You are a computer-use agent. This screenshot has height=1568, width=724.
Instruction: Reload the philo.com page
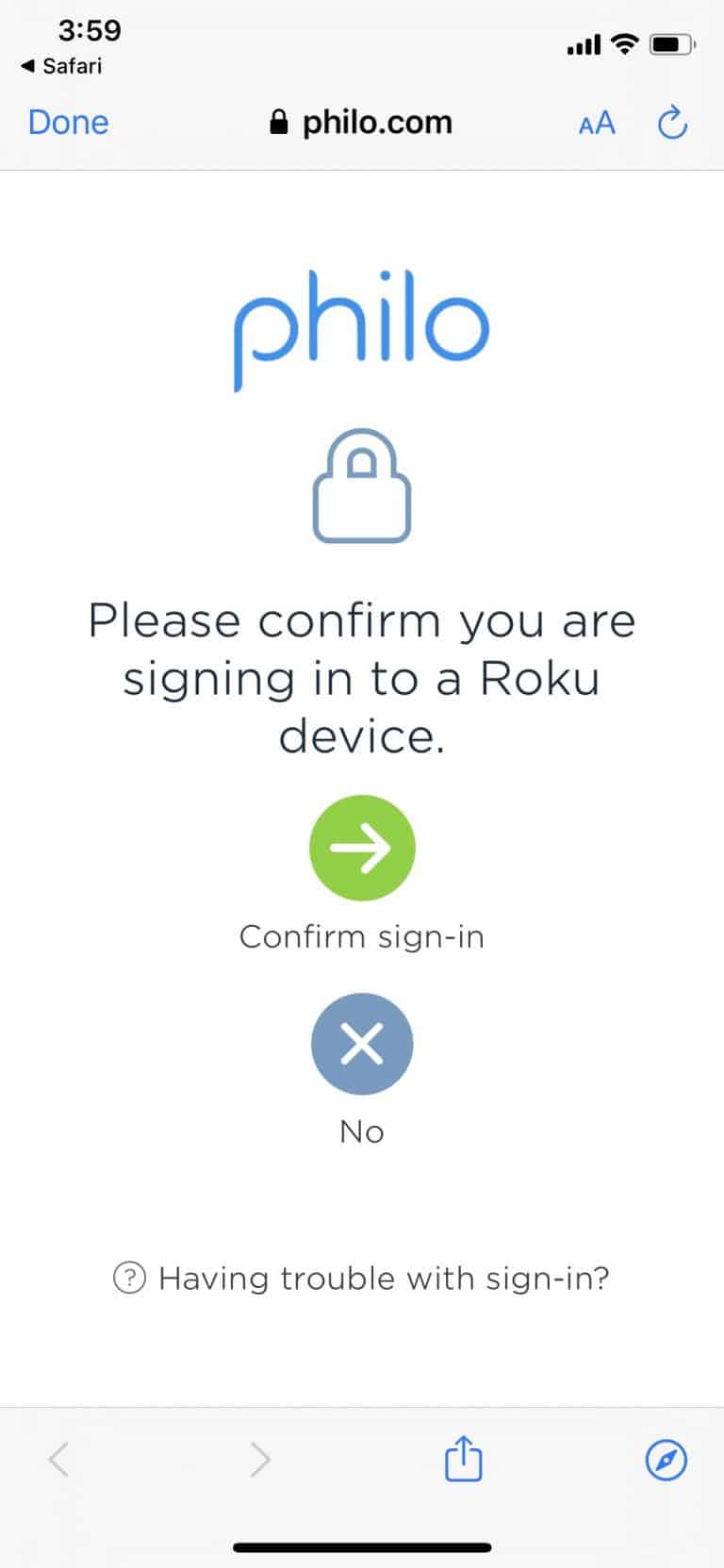pyautogui.click(x=671, y=123)
